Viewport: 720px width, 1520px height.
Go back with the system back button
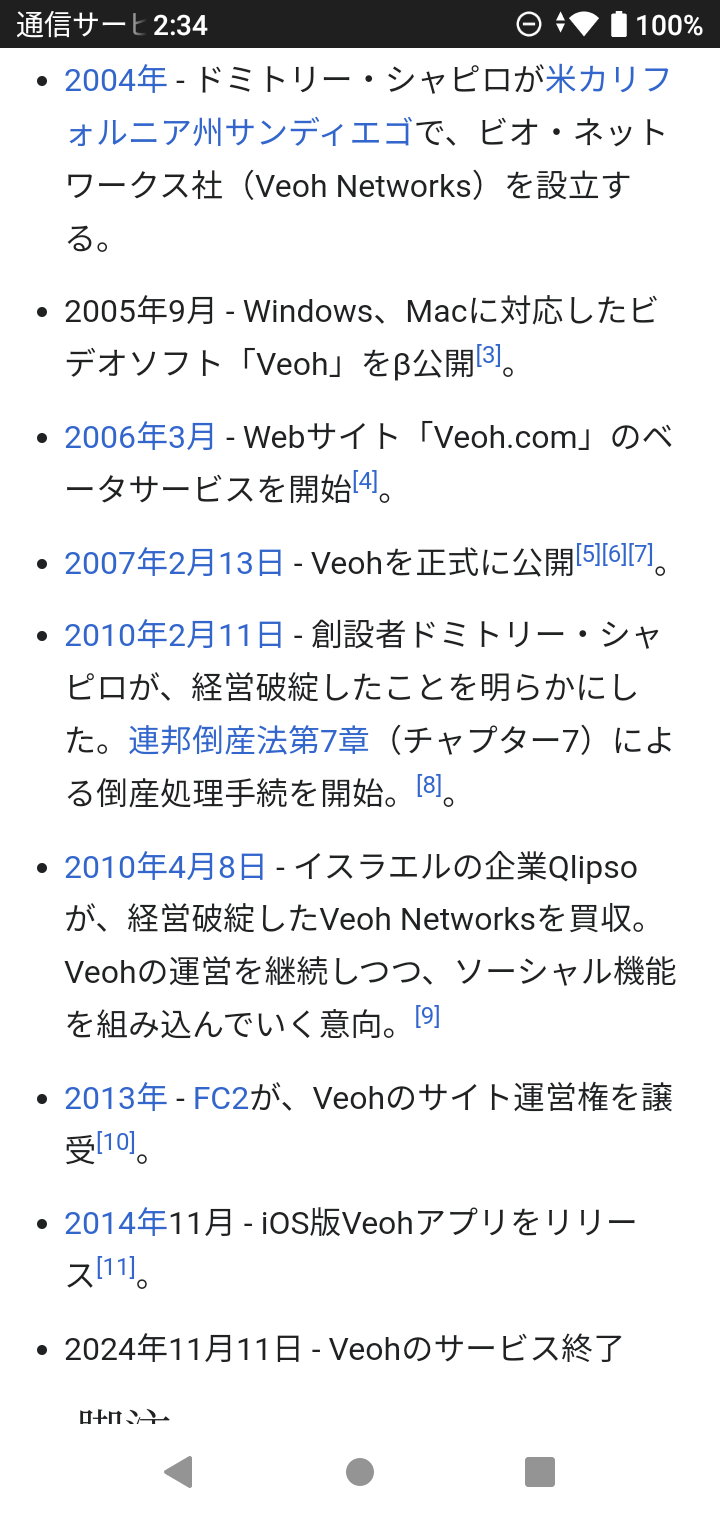pyautogui.click(x=178, y=1472)
